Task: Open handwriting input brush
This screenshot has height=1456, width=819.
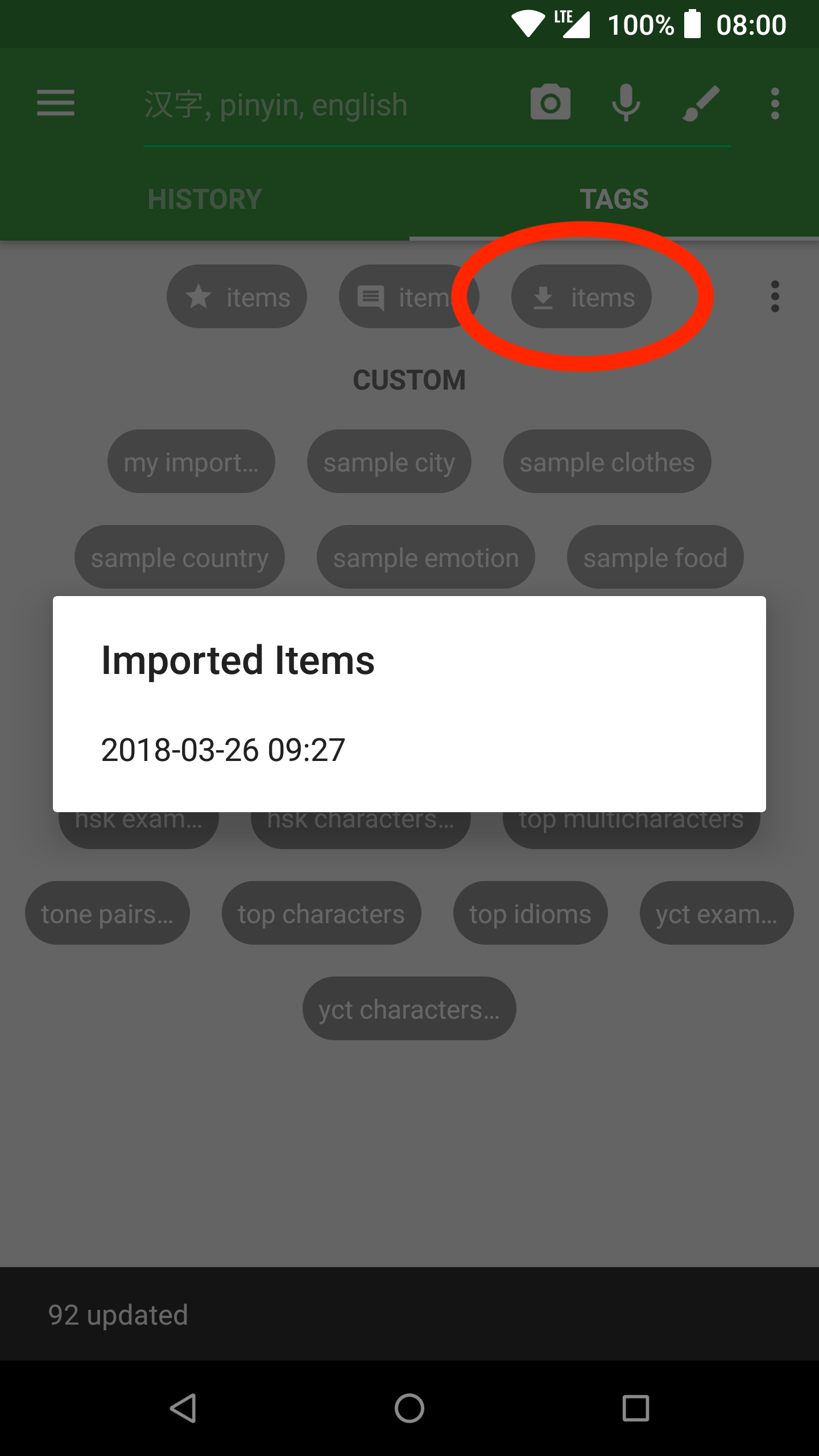Action: point(701,103)
